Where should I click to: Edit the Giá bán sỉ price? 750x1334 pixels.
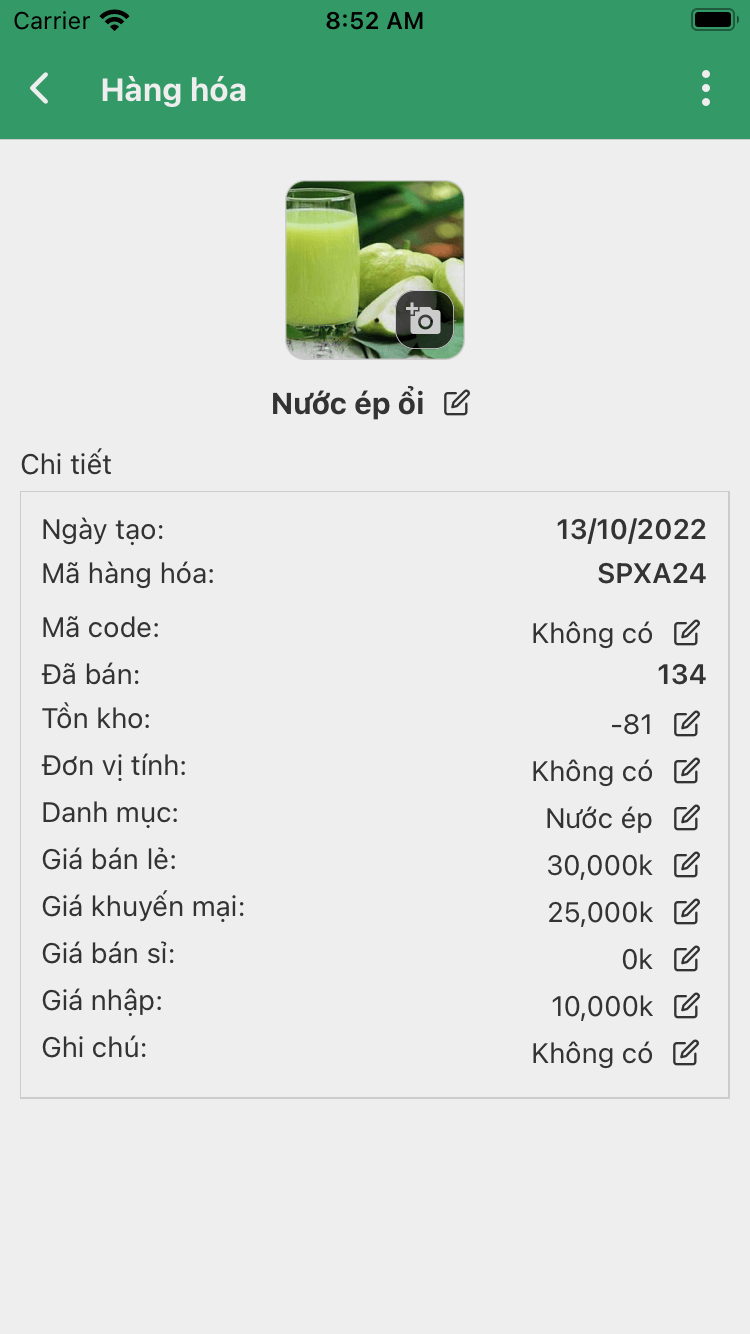[687, 958]
